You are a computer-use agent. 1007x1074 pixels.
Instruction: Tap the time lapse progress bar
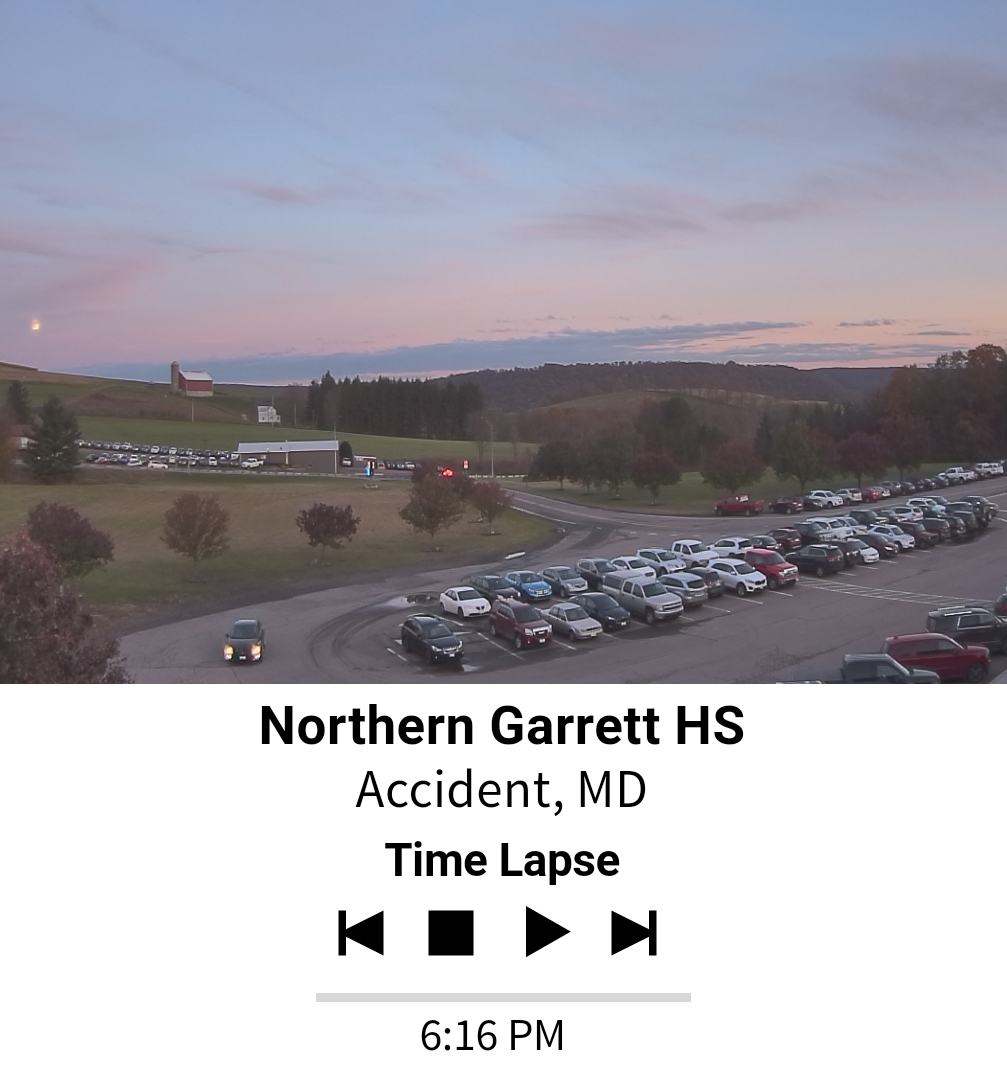click(x=503, y=997)
